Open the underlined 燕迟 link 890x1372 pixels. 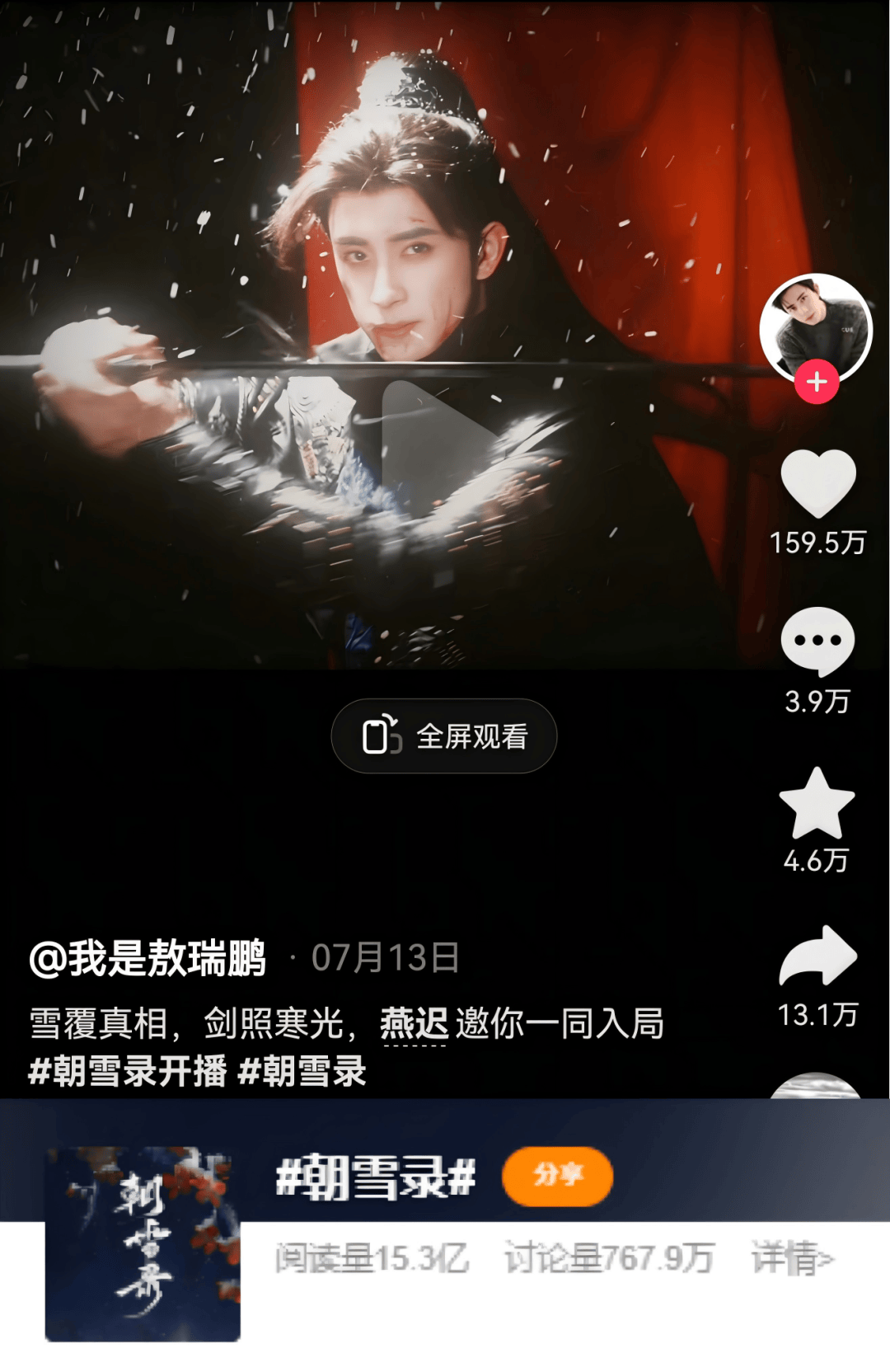tap(414, 1025)
